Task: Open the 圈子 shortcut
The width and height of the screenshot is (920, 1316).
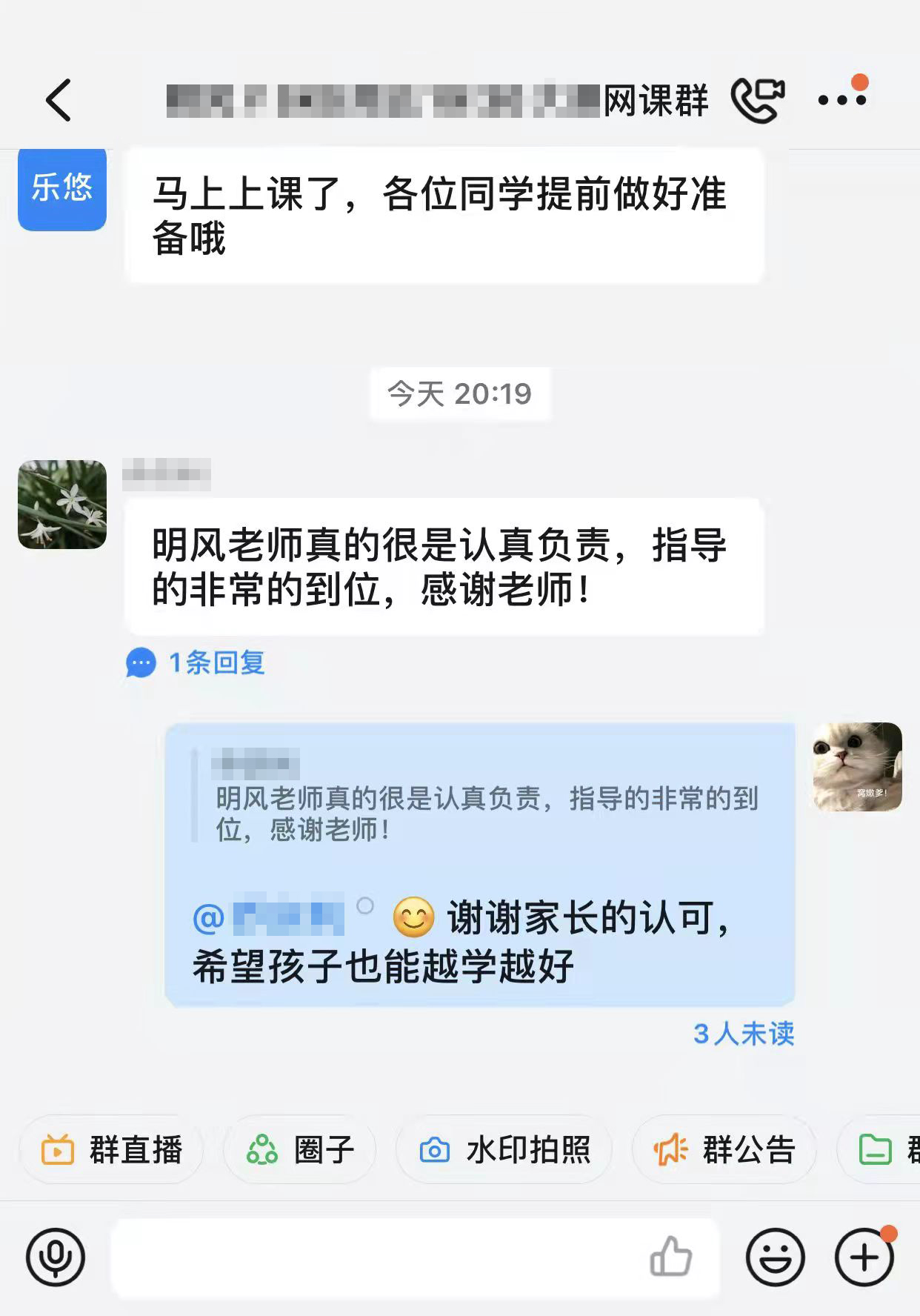Action: point(300,1150)
